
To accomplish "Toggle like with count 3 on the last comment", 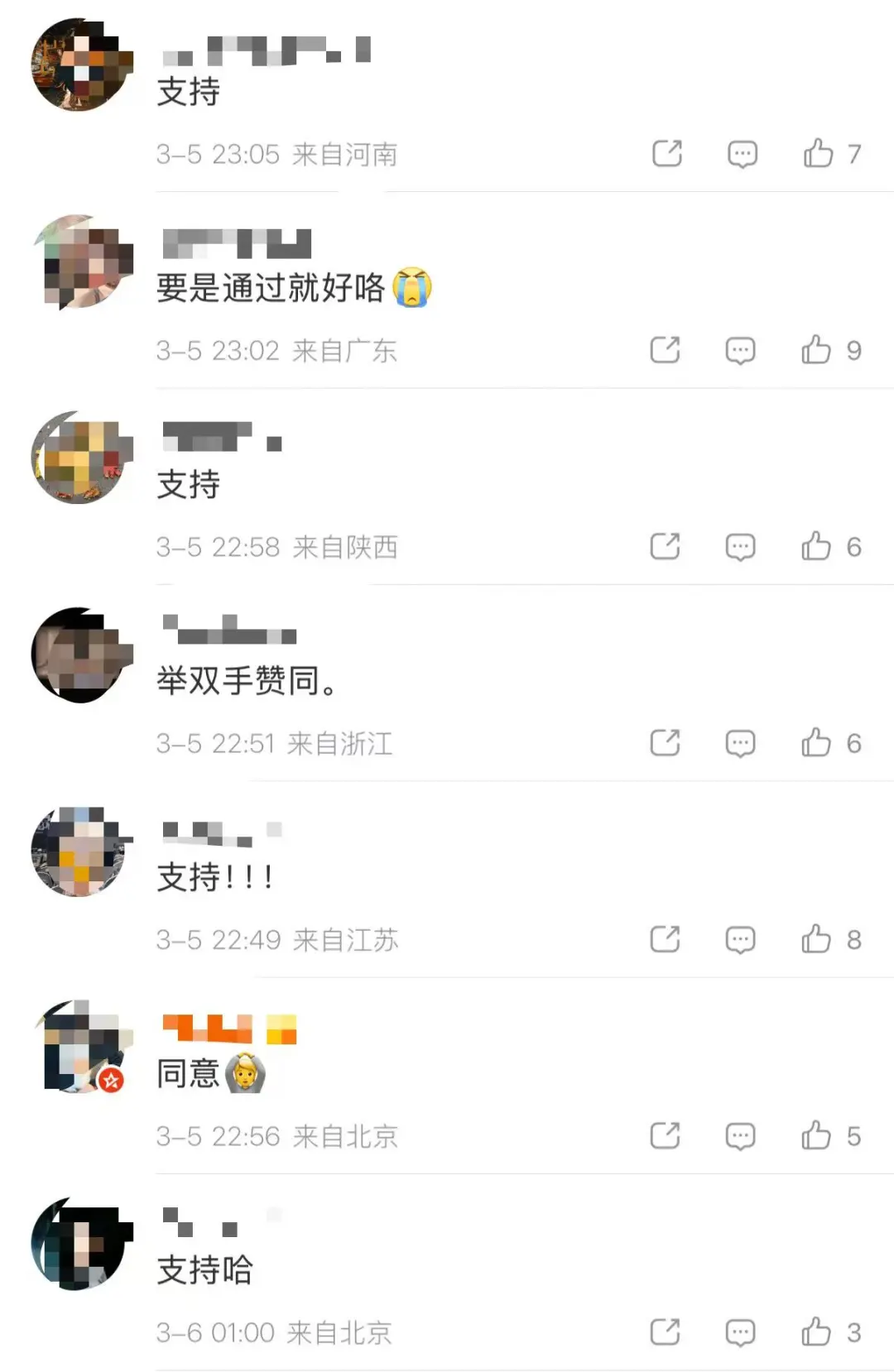I will coord(819,1332).
